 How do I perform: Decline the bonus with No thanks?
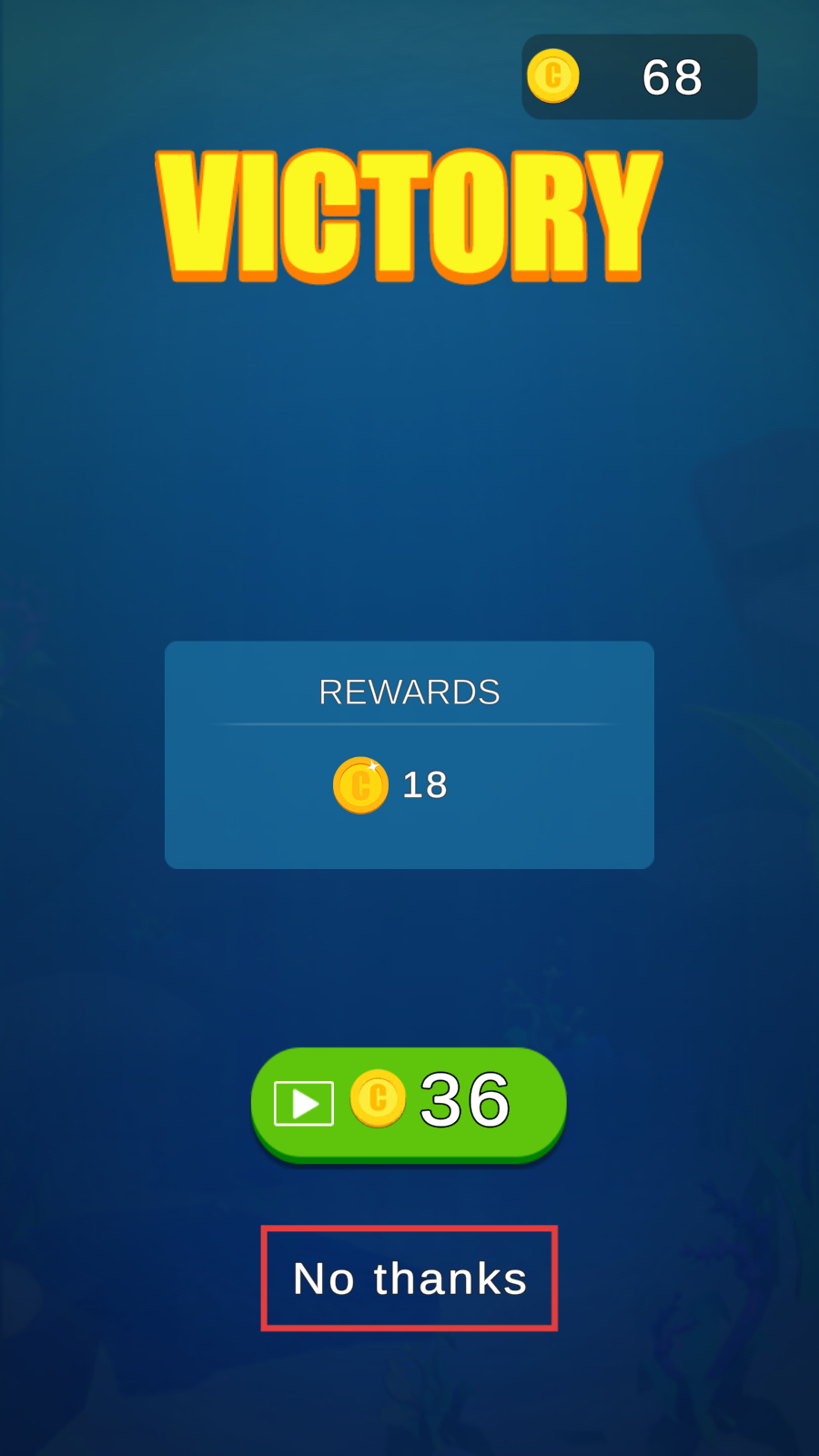[x=409, y=1279]
